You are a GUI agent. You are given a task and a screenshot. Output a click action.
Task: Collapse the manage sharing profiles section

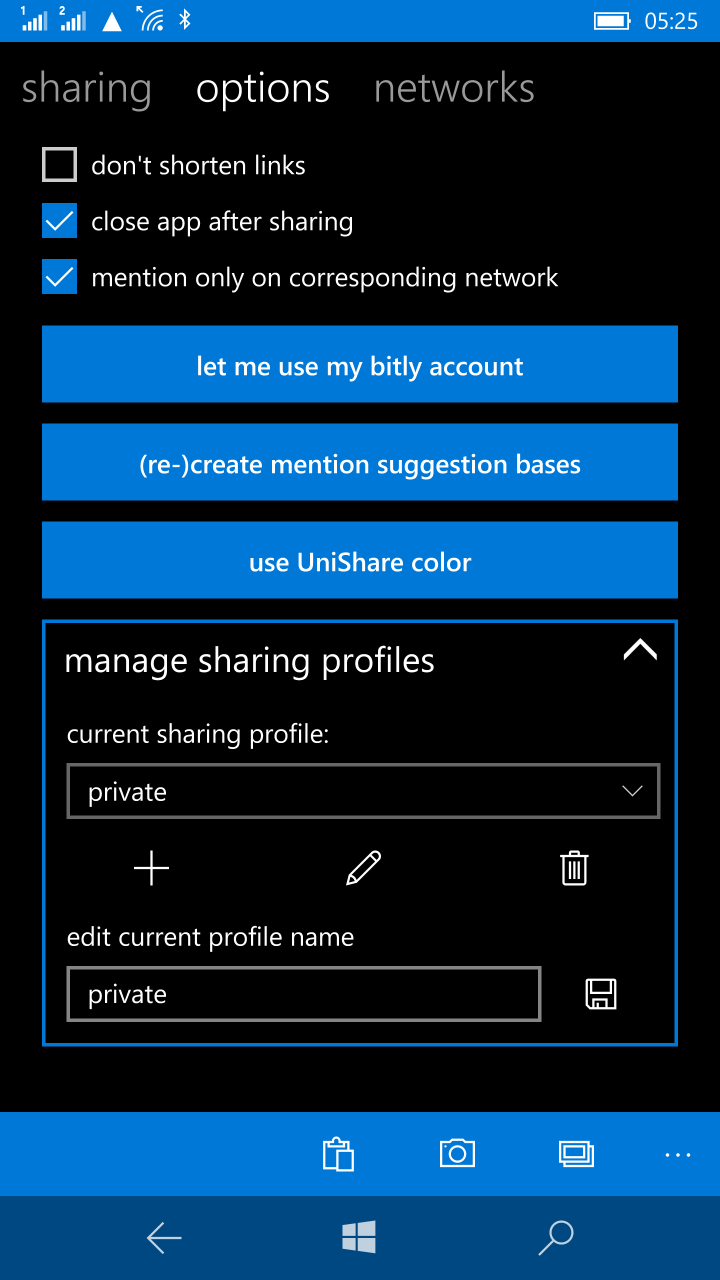click(x=640, y=651)
